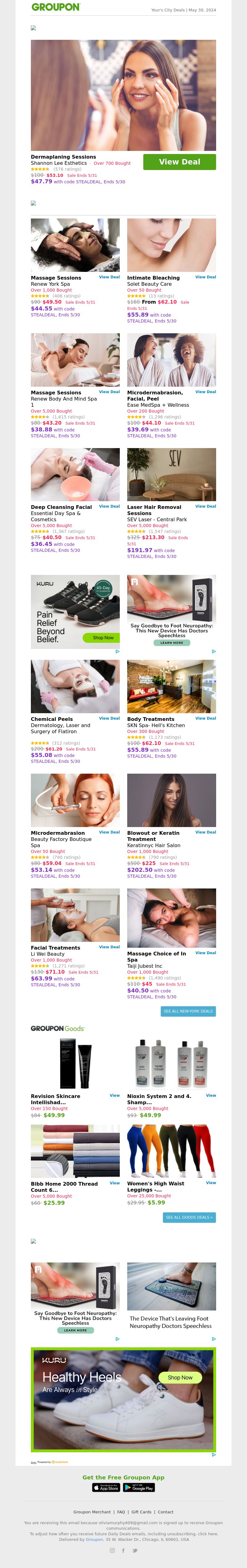View the Laser Hair Removal Sessions deal
The image size is (247, 1568).
point(205,506)
